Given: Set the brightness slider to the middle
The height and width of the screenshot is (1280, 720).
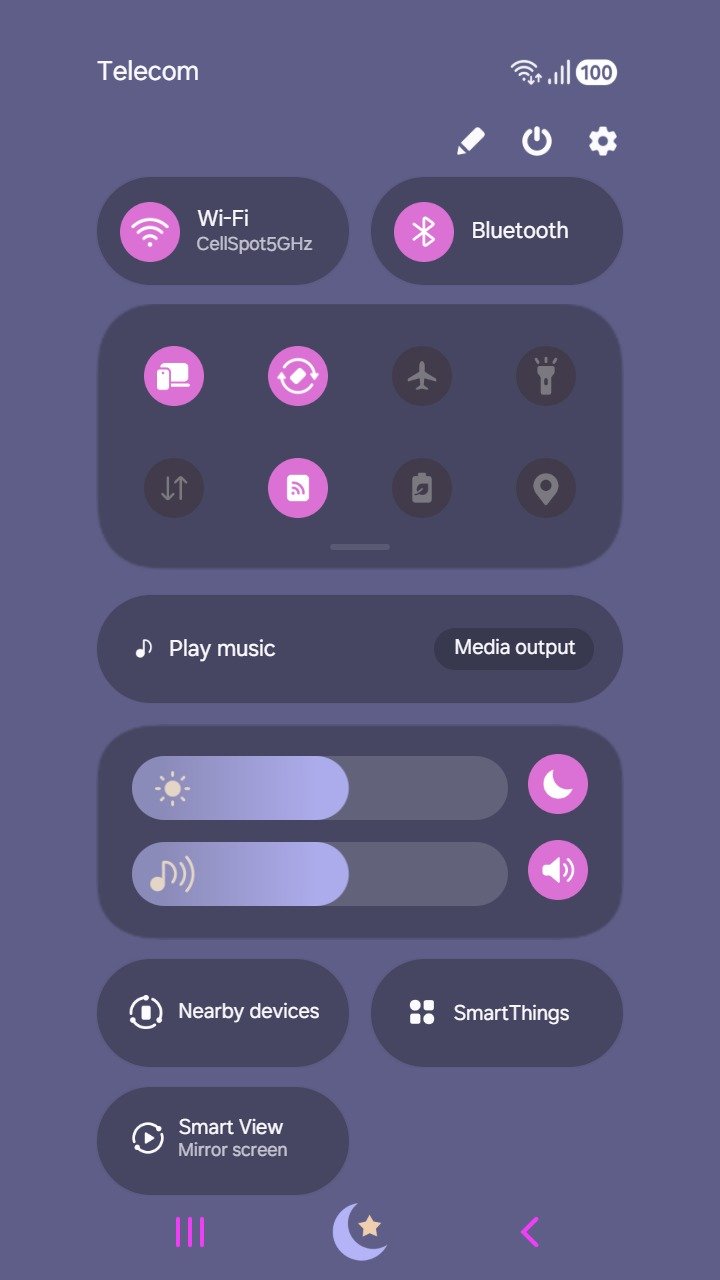Looking at the screenshot, I should pyautogui.click(x=320, y=788).
